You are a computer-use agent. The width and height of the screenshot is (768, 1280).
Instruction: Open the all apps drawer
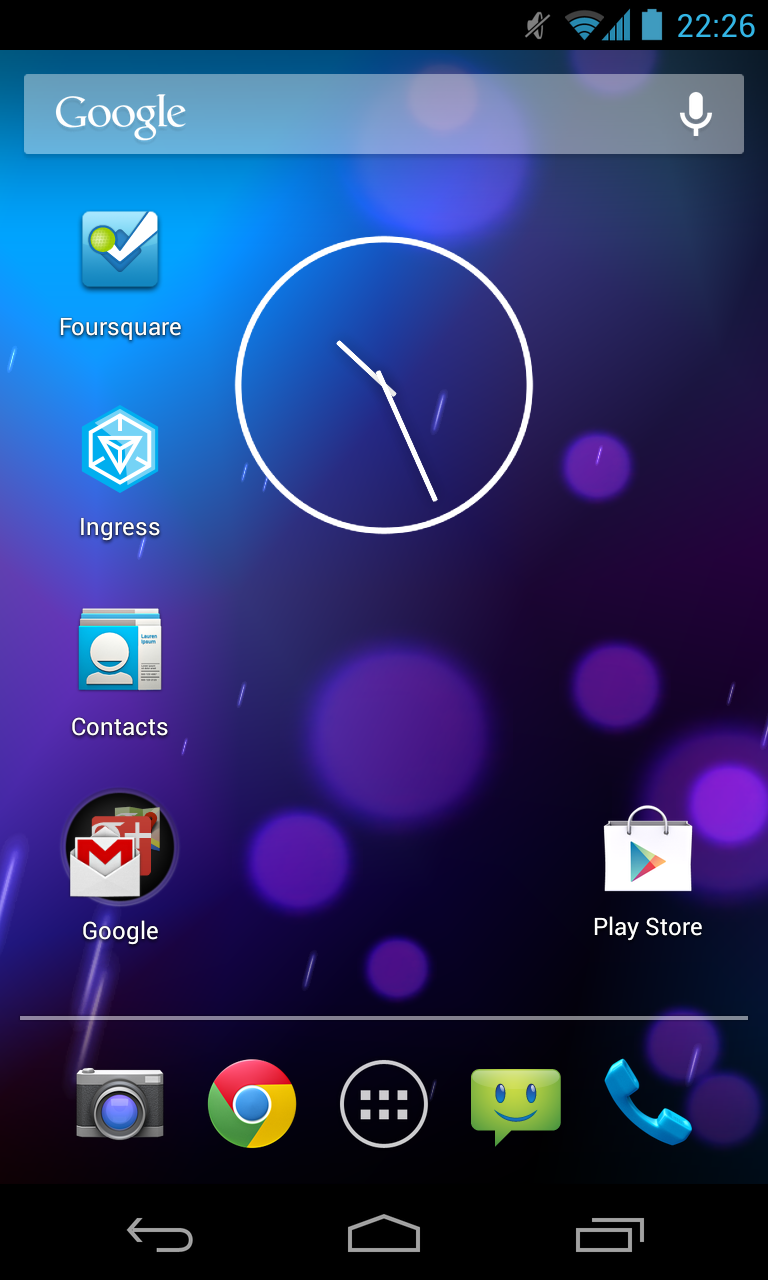[x=384, y=1103]
